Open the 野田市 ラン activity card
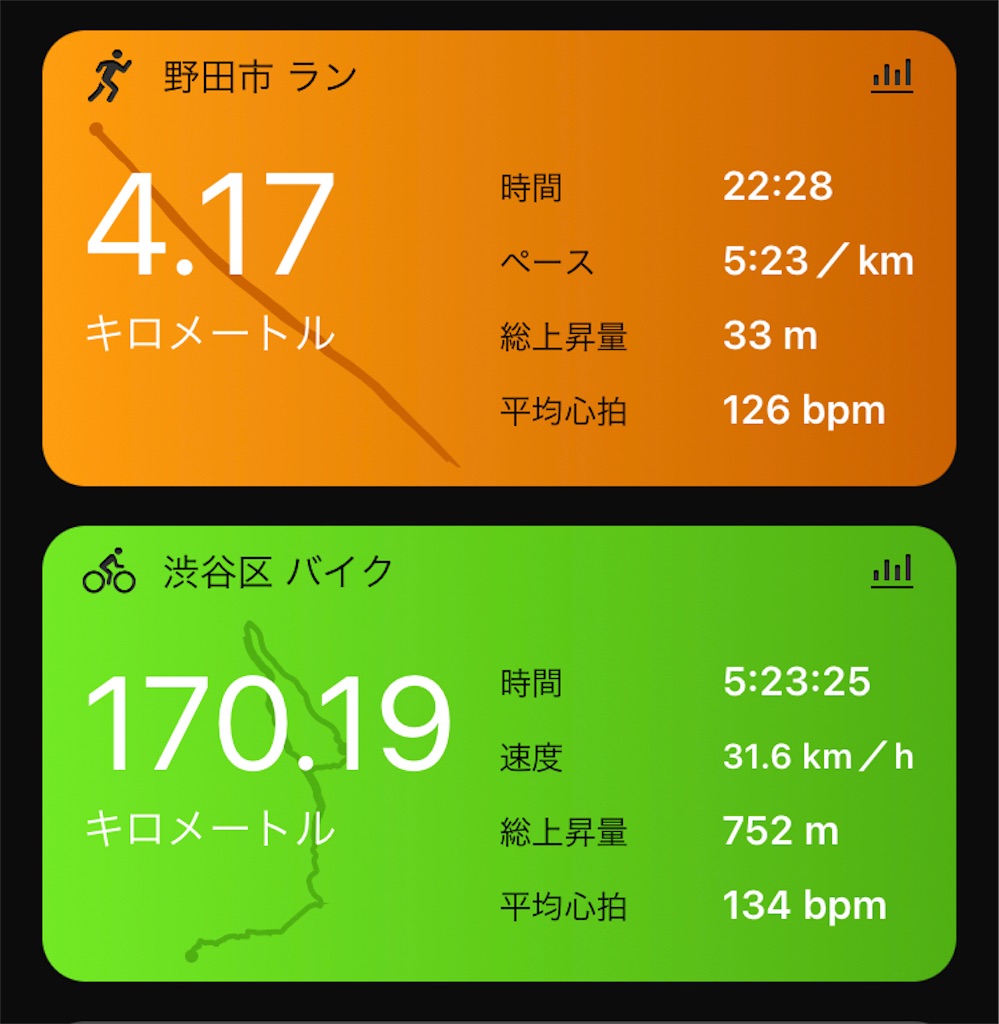The width and height of the screenshot is (999, 1024). pos(499,258)
